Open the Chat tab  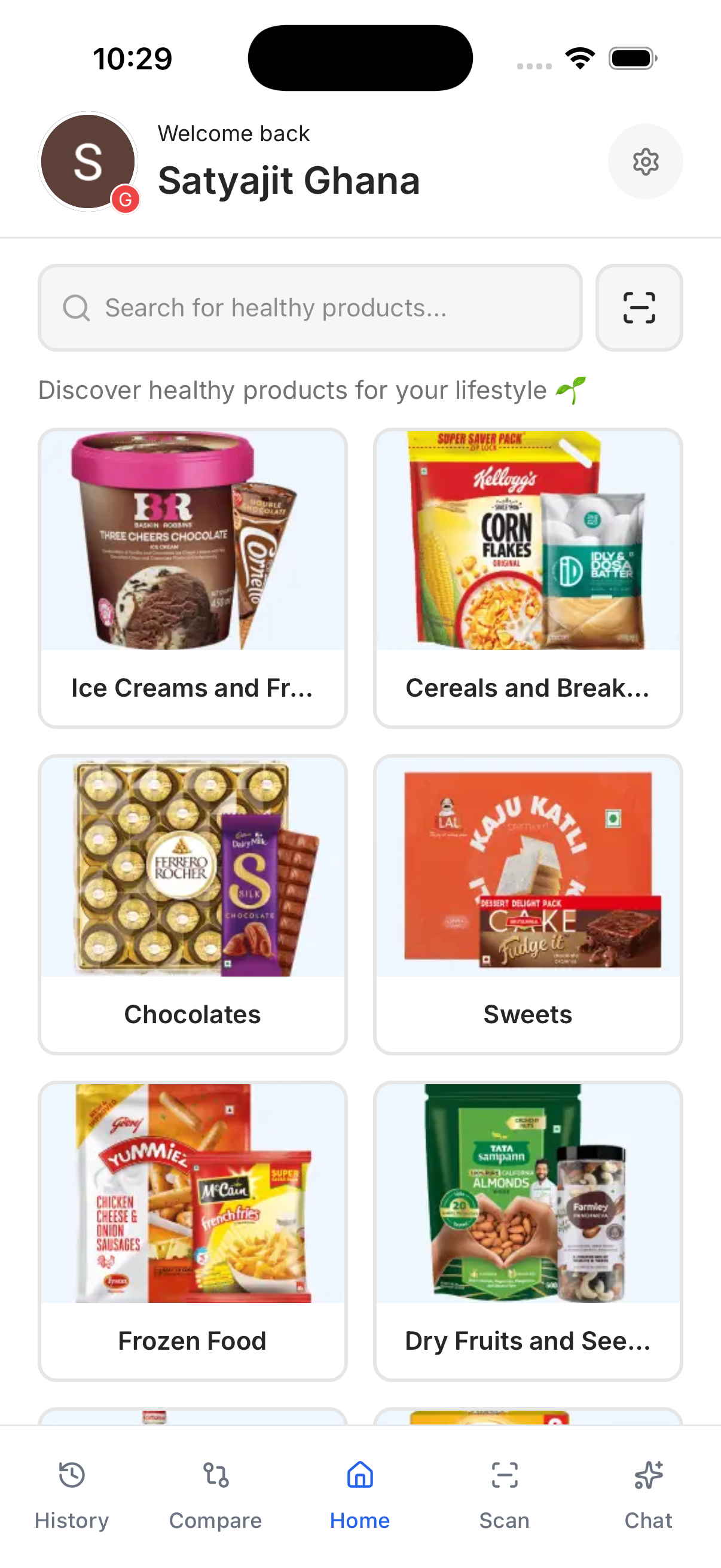tap(648, 1494)
